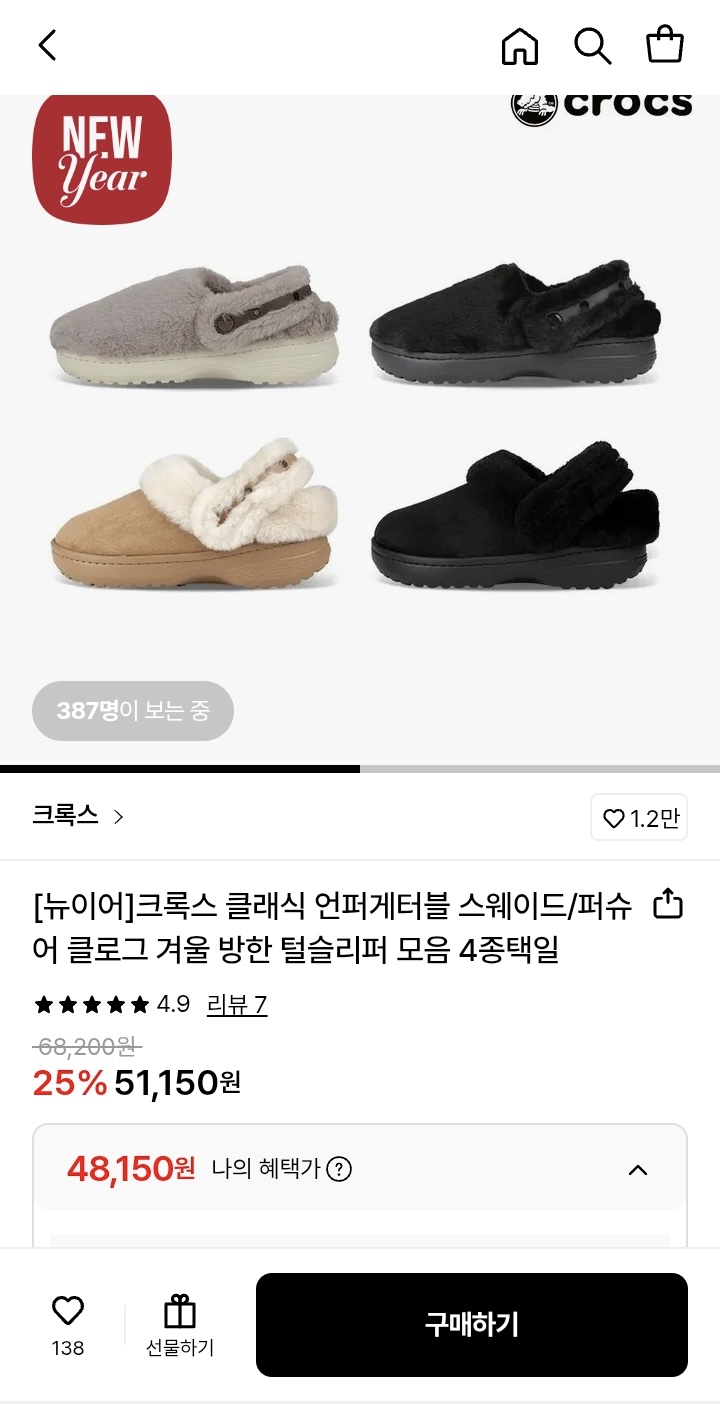
Task: Tap 구매하기 to buy the product
Action: 471,1325
